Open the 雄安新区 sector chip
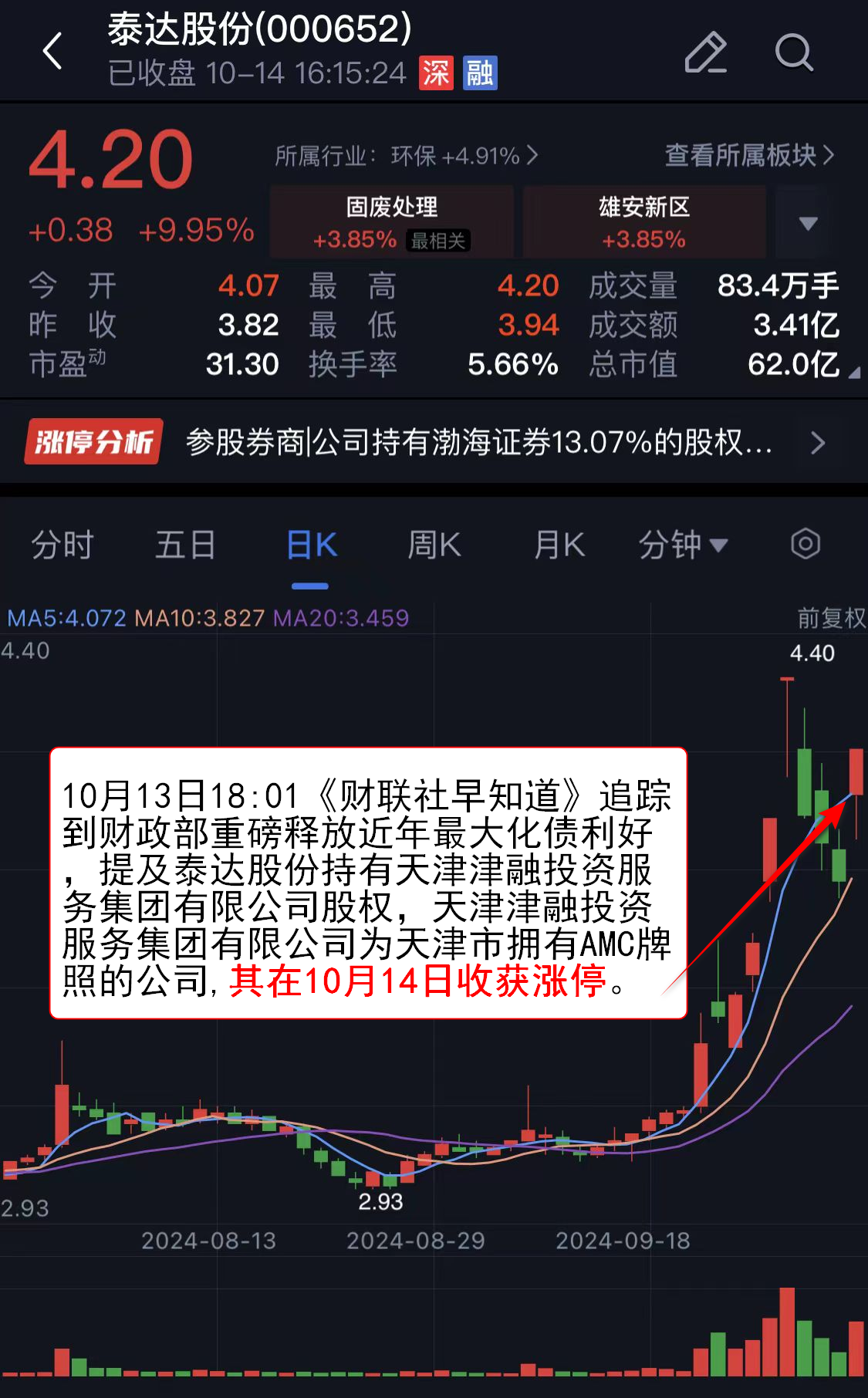 [644, 221]
